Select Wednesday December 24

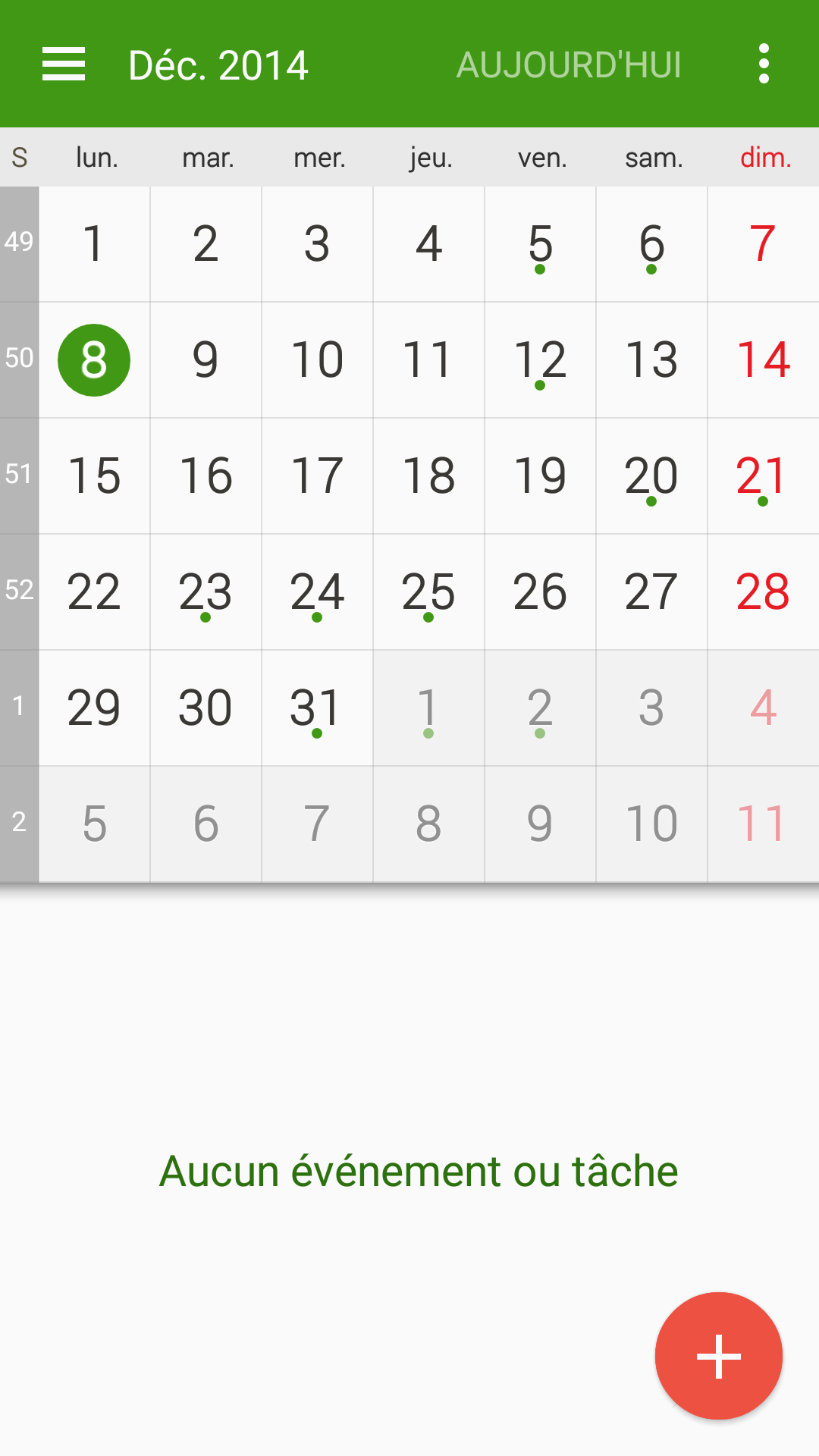pyautogui.click(x=317, y=592)
